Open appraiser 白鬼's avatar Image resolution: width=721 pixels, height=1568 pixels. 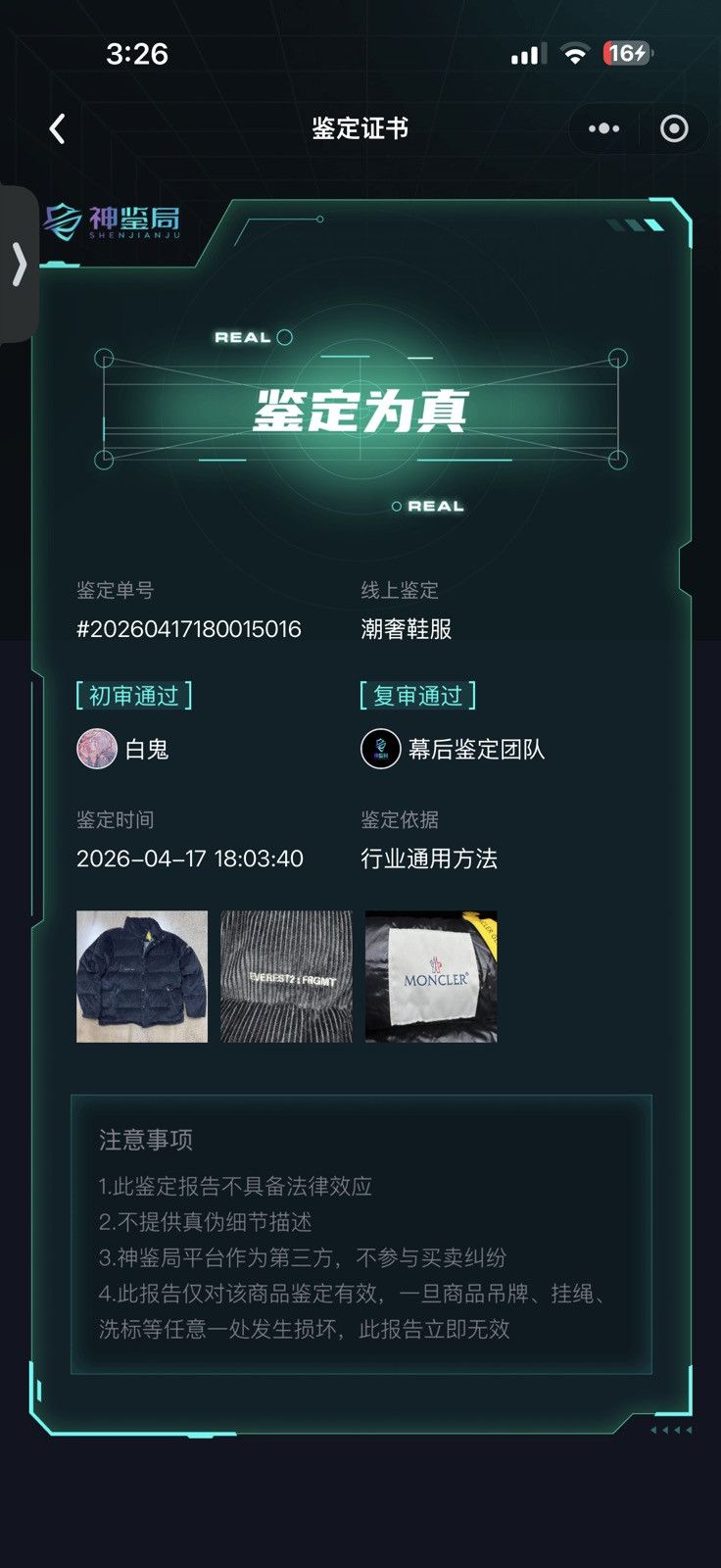pos(97,750)
